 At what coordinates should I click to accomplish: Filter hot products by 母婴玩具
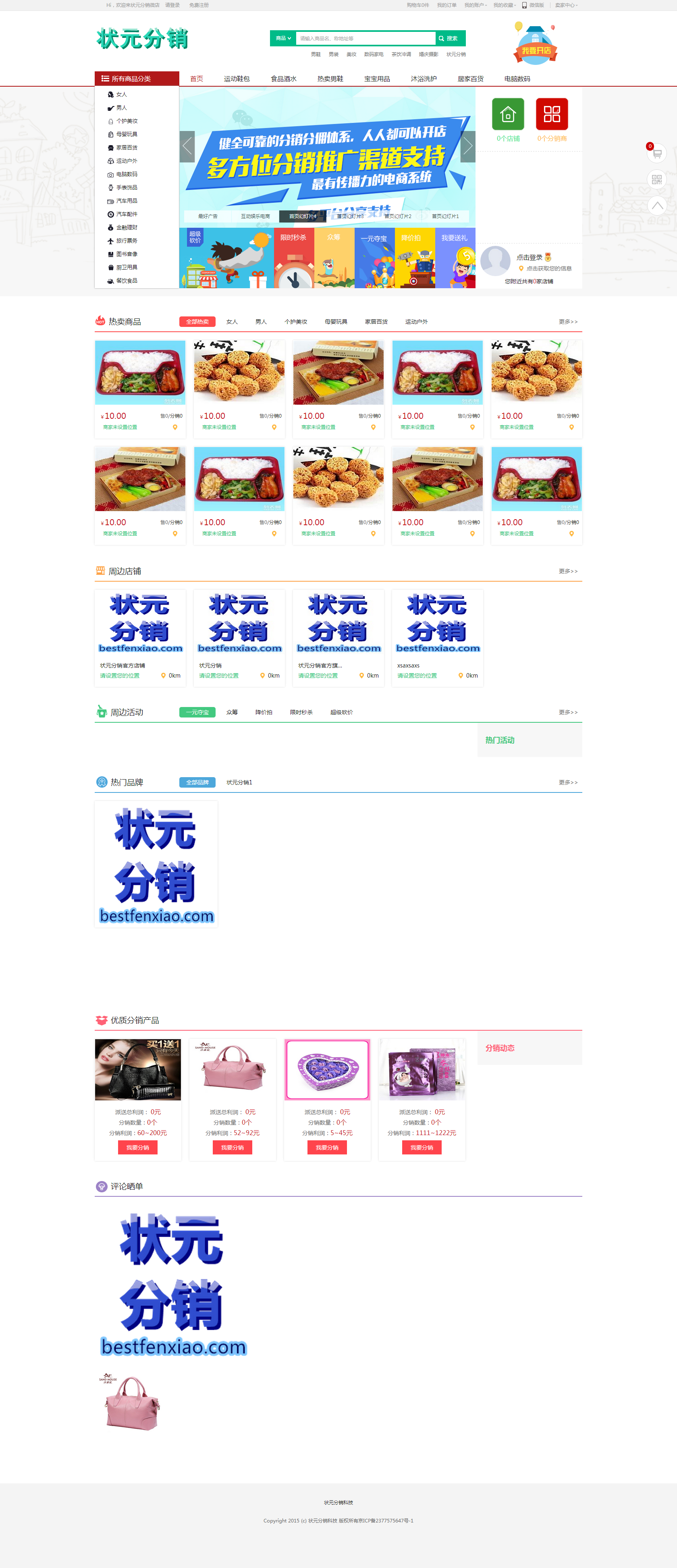point(336,322)
